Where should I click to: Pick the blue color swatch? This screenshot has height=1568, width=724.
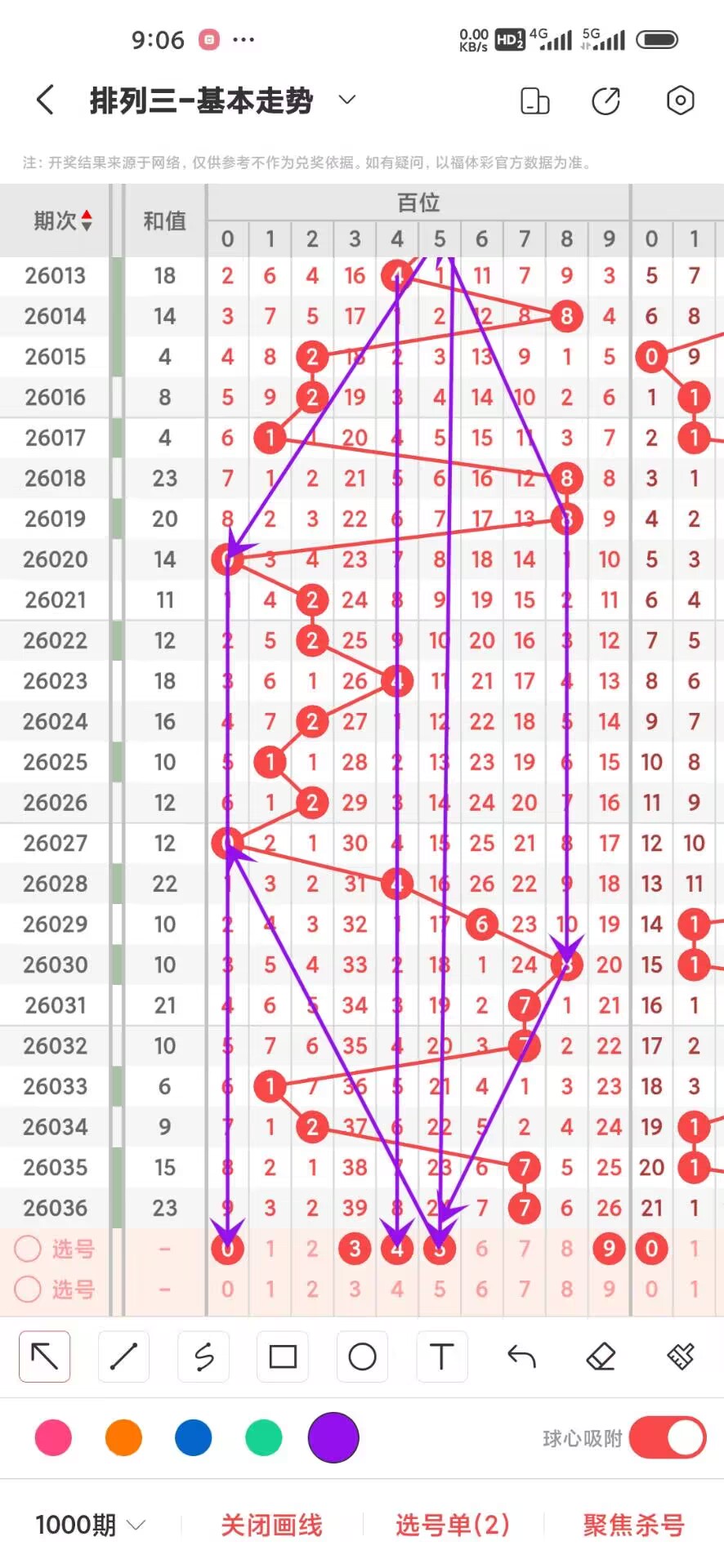[194, 1438]
